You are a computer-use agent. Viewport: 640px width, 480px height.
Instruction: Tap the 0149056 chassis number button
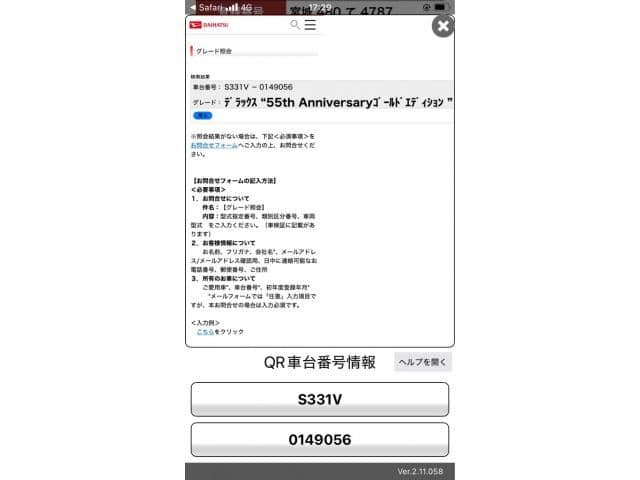tap(320, 439)
